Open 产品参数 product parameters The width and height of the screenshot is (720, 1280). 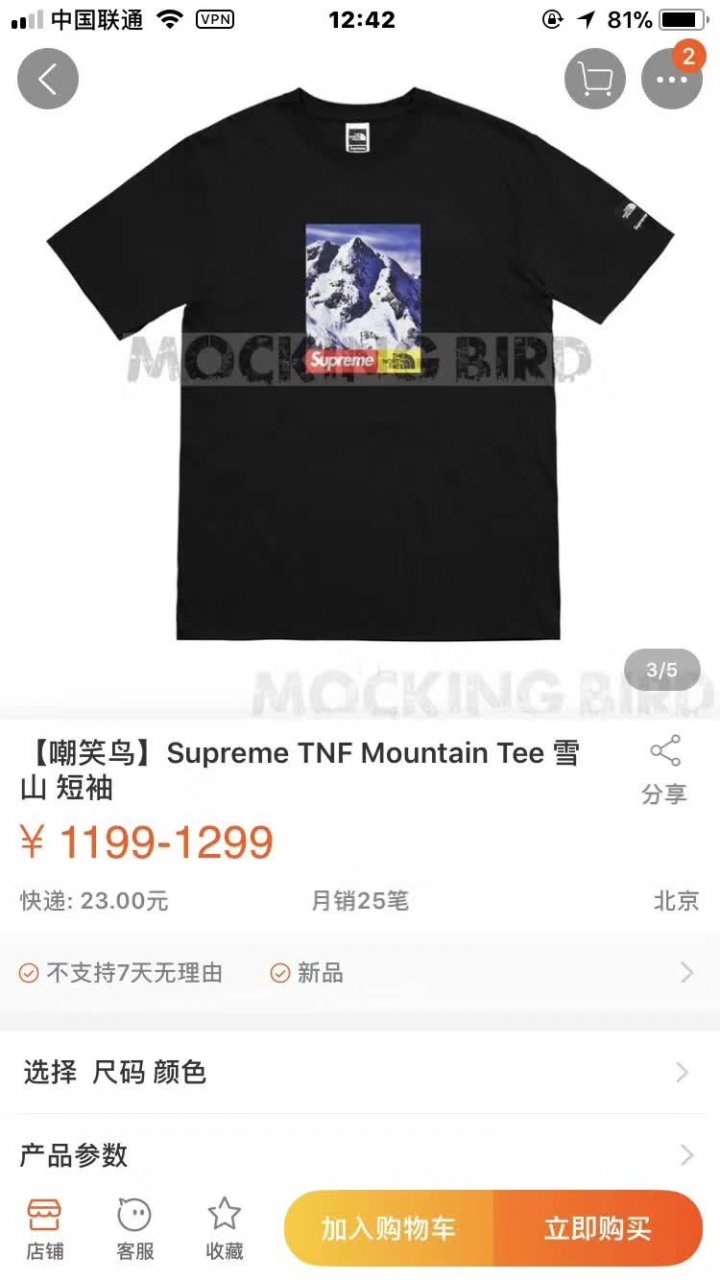tap(360, 1155)
